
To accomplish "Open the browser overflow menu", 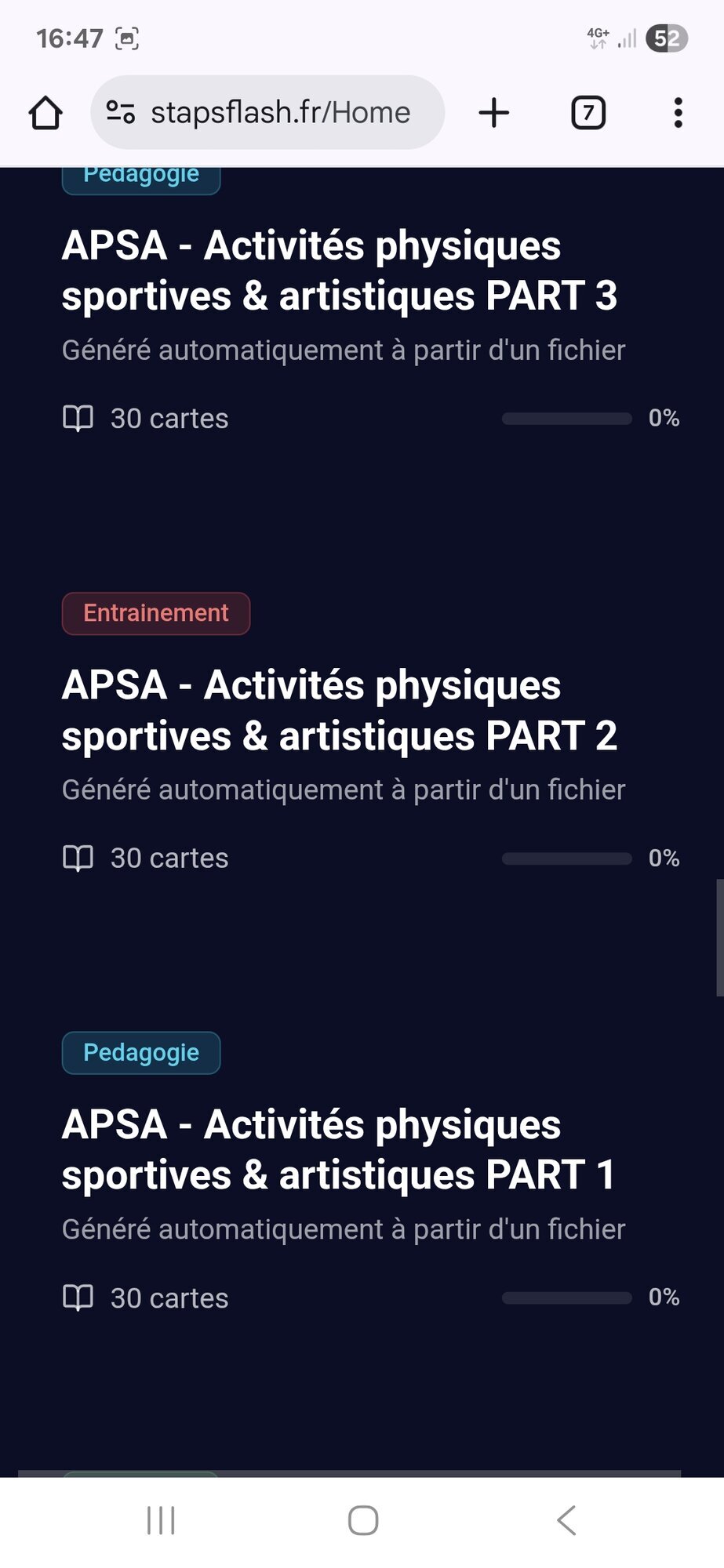I will [679, 113].
